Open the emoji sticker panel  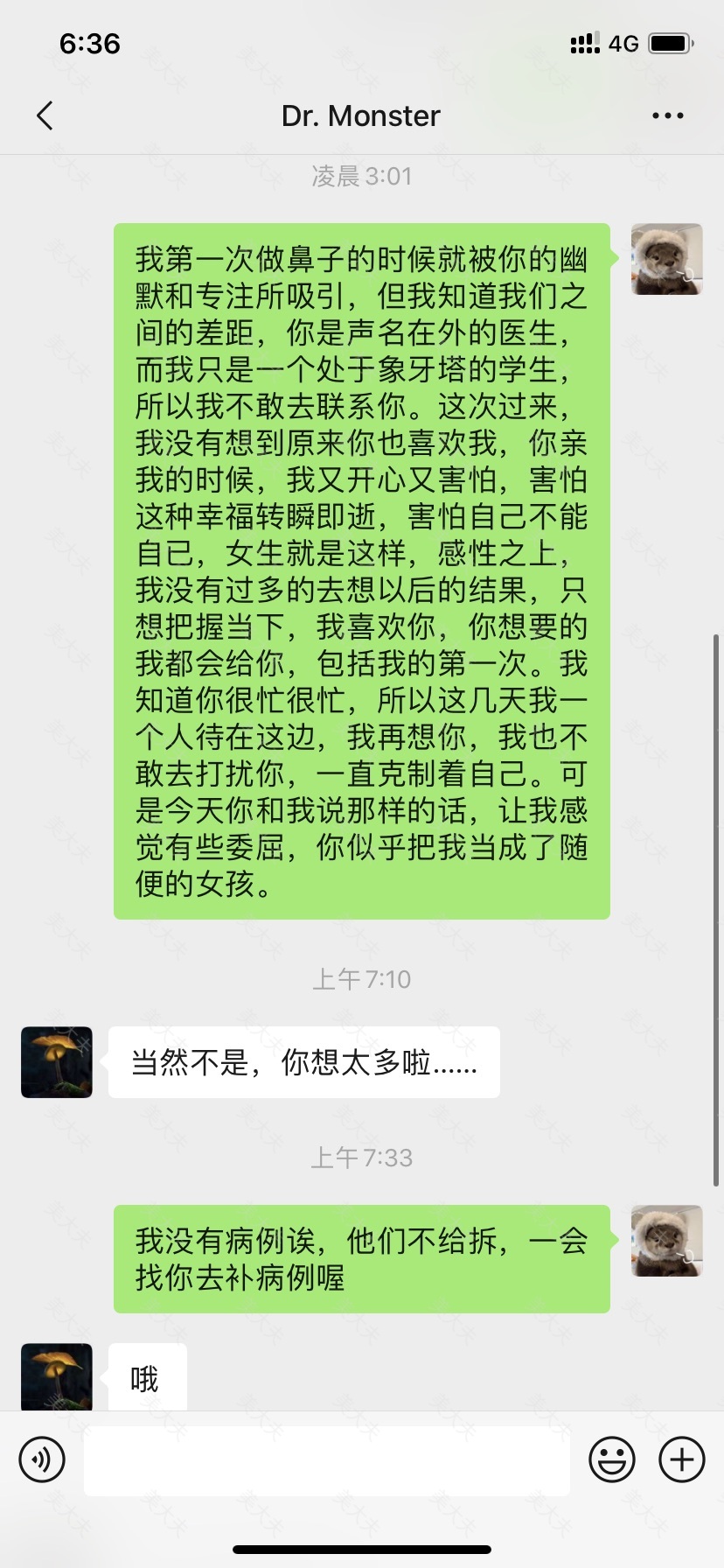point(611,1459)
